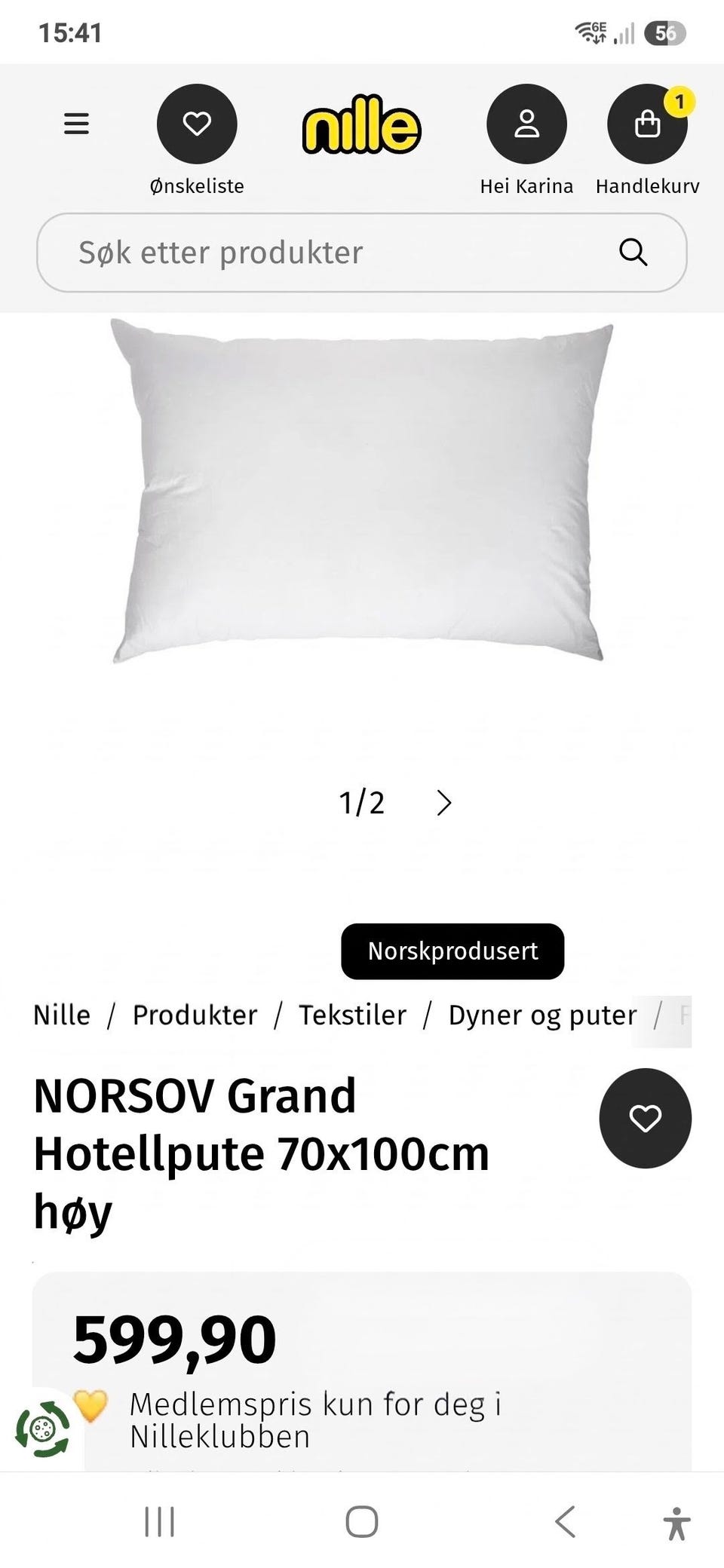724x1568 pixels.
Task: Open the Dyner og puter breadcrumb
Action: point(542,1015)
